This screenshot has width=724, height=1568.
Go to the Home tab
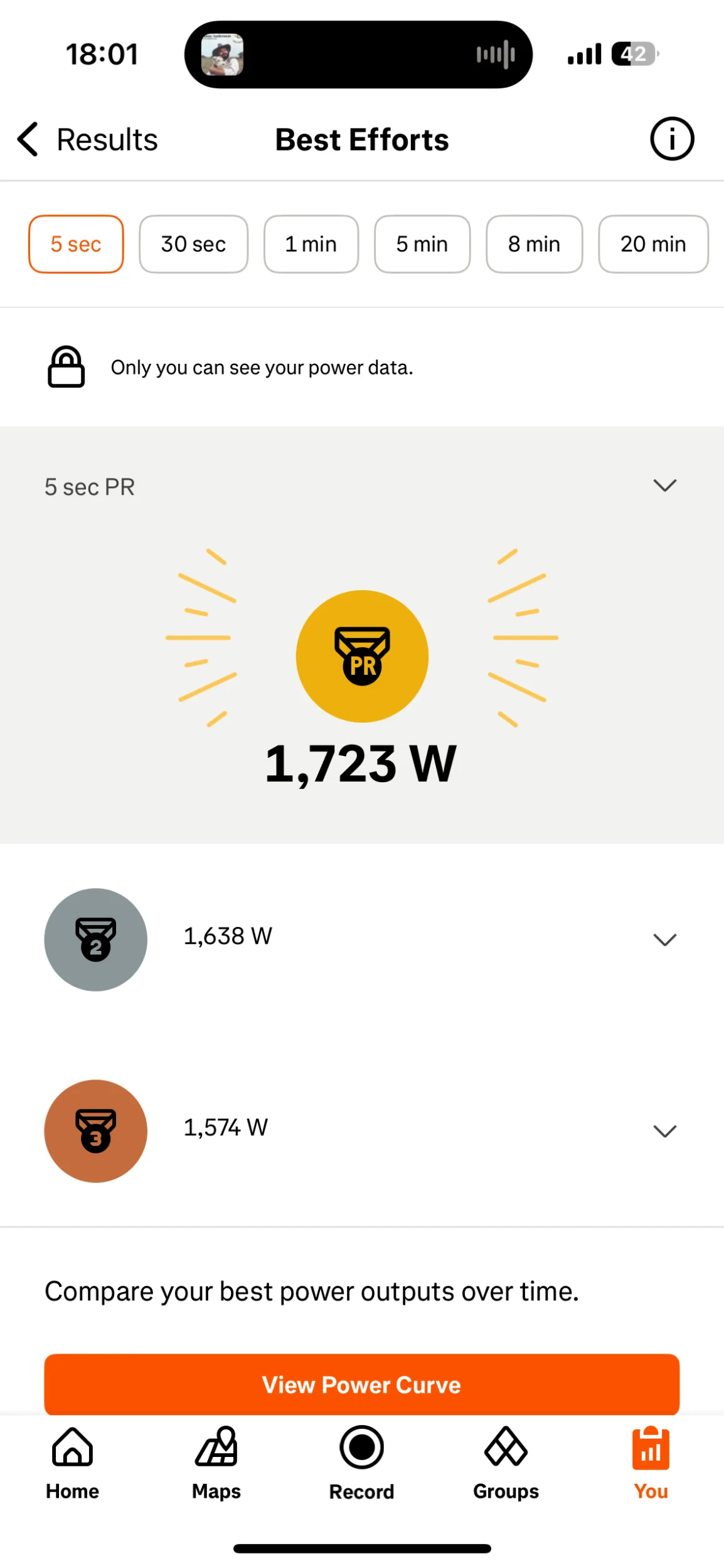point(72,1463)
